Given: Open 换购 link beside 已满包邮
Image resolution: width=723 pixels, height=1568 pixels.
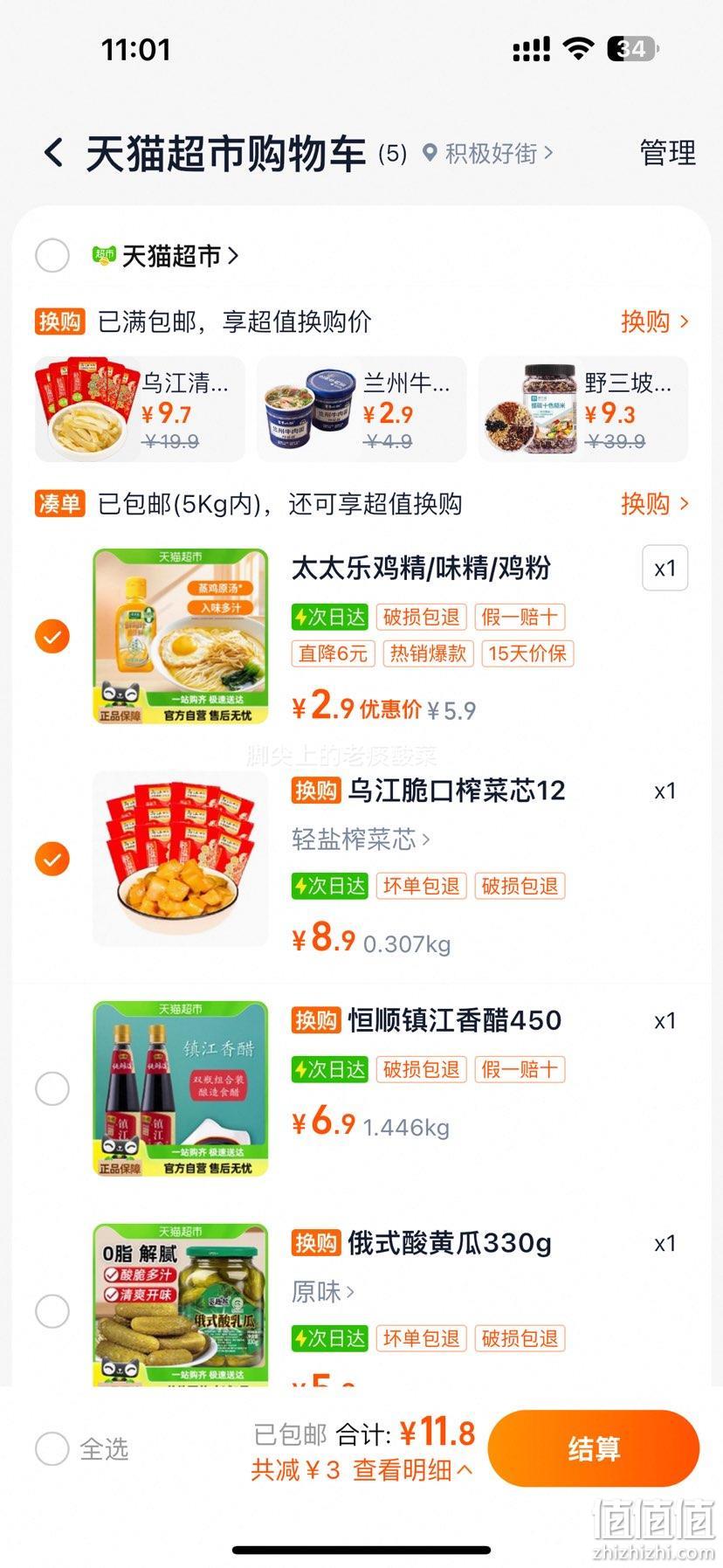Looking at the screenshot, I should pyautogui.click(x=655, y=321).
